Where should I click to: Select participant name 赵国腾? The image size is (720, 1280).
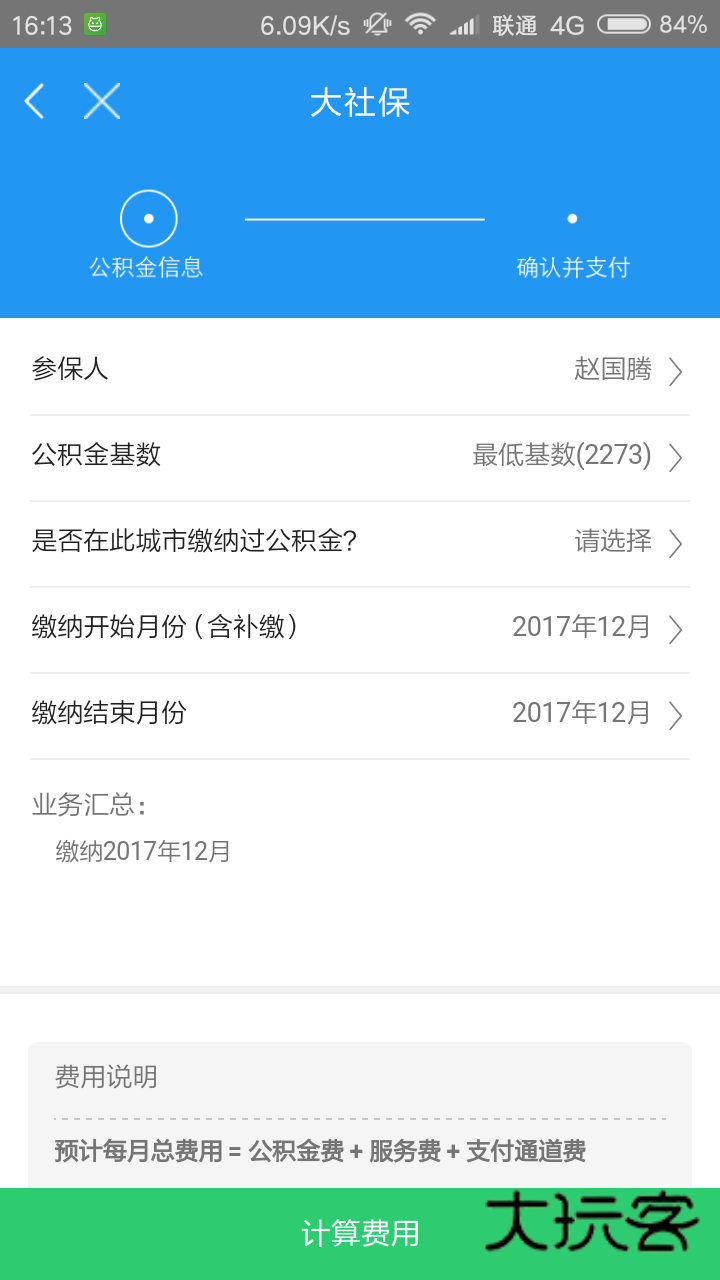pos(611,370)
